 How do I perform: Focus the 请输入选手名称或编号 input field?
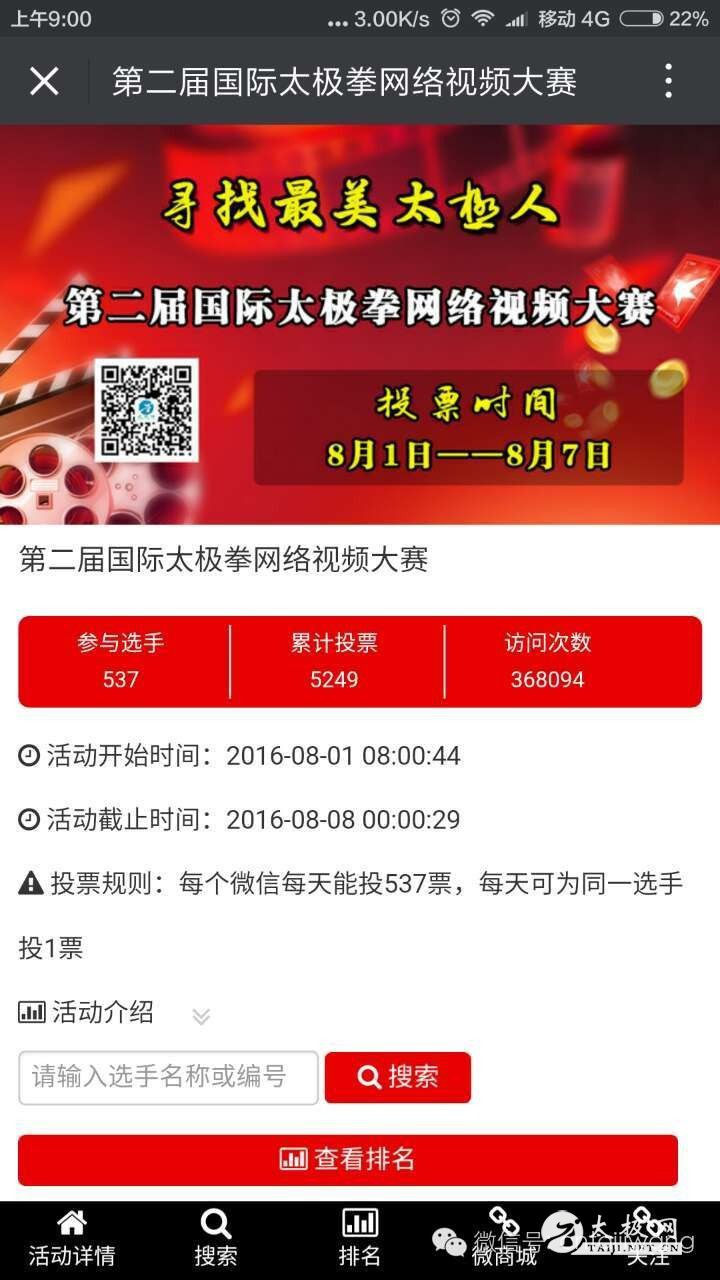click(168, 1077)
